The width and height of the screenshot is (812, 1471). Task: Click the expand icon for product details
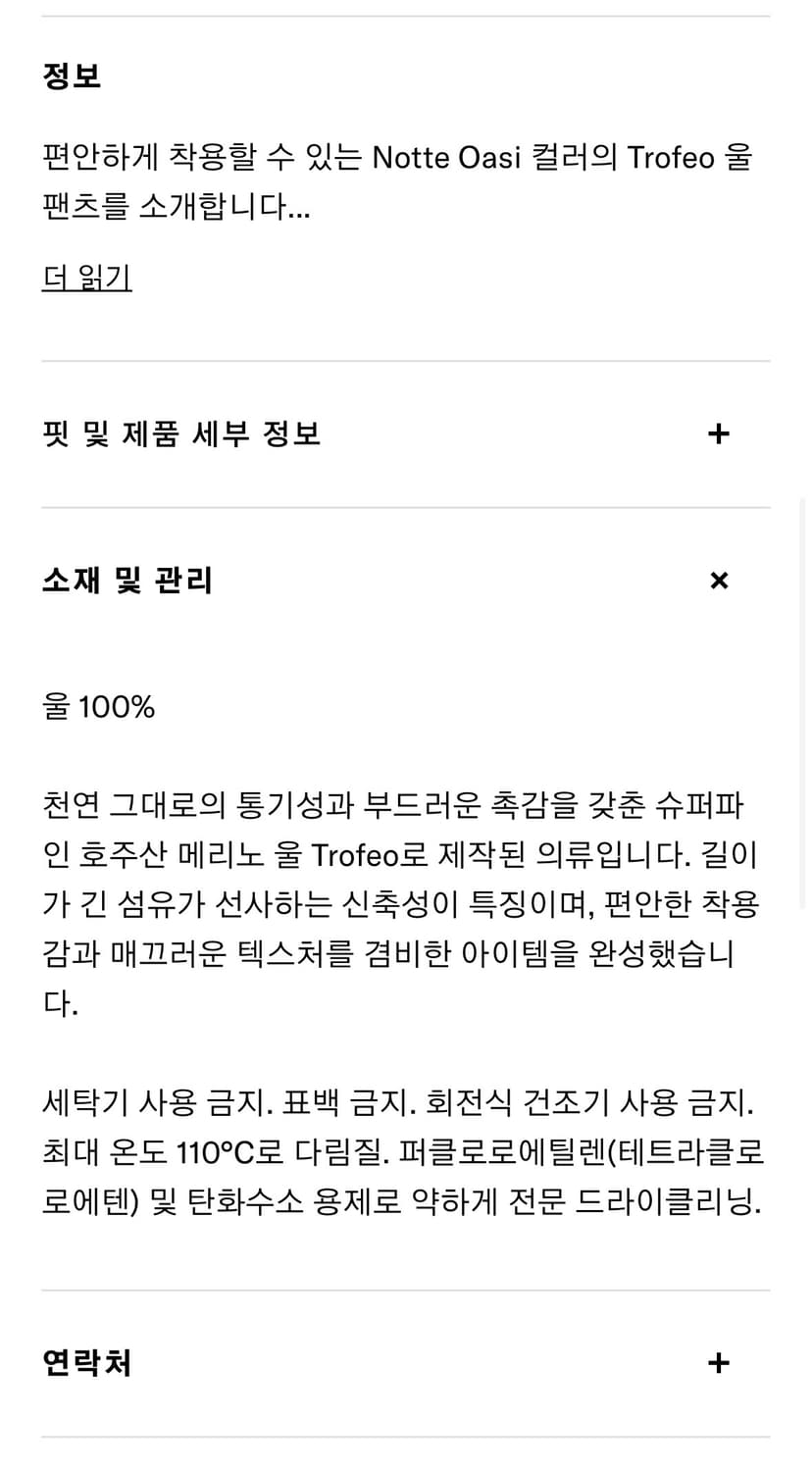(x=719, y=433)
